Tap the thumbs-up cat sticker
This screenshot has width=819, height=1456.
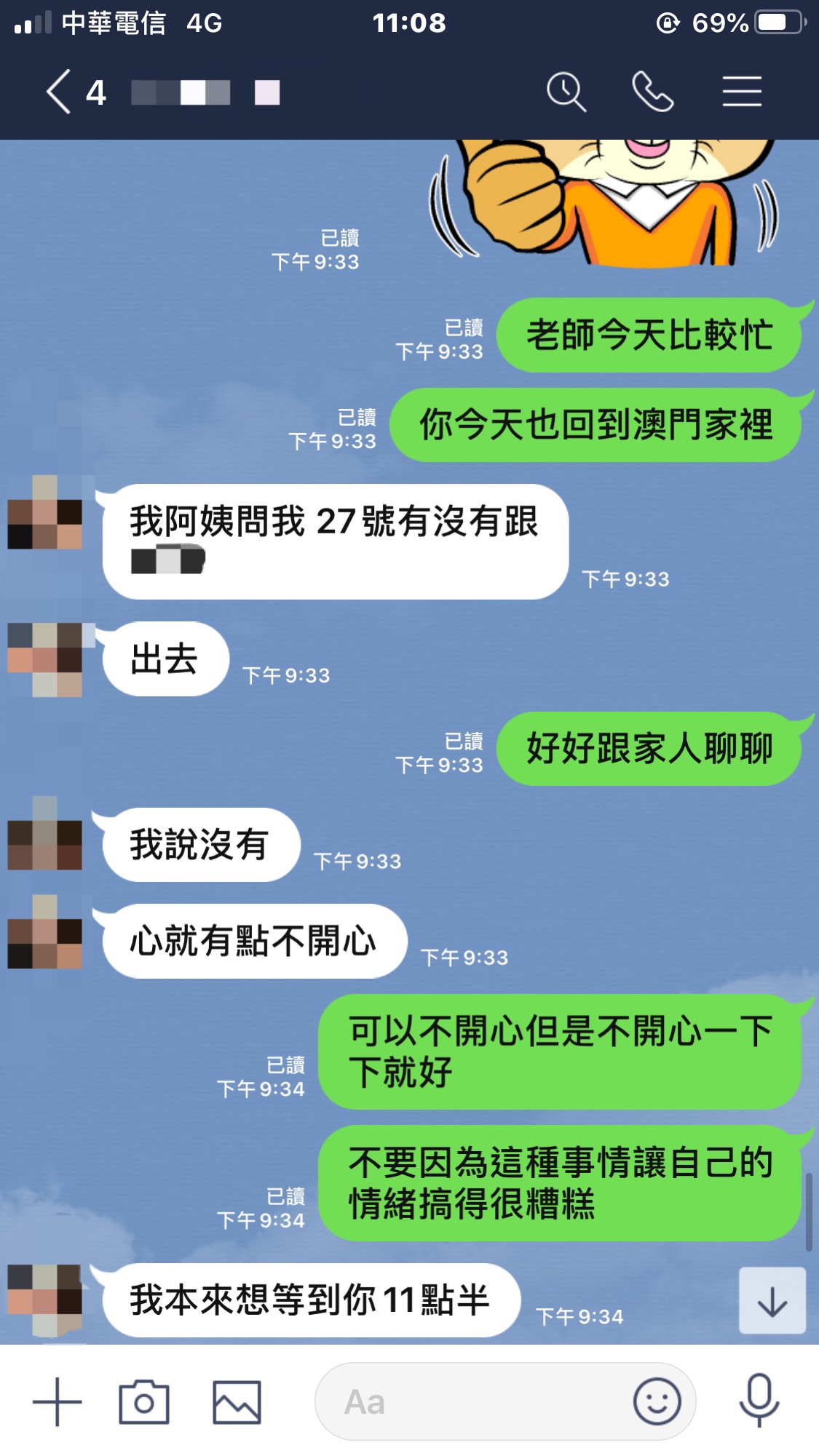604,202
